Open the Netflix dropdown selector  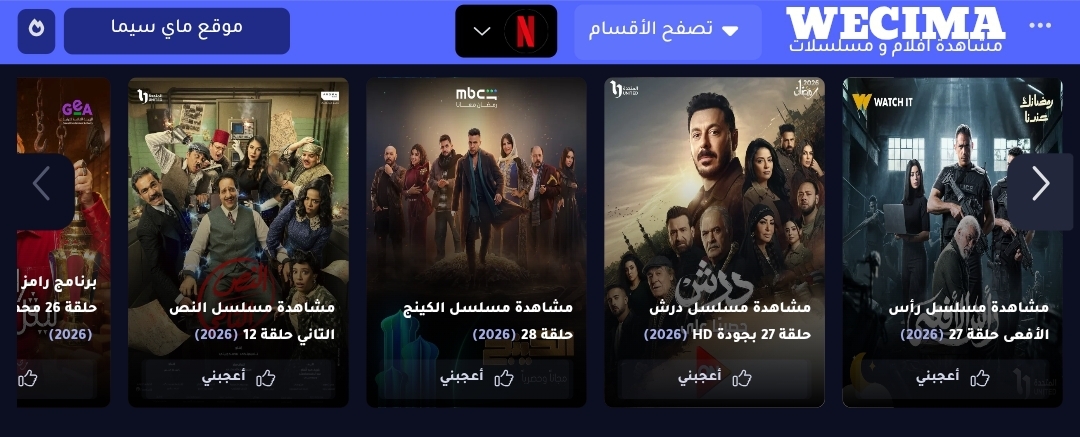(505, 31)
